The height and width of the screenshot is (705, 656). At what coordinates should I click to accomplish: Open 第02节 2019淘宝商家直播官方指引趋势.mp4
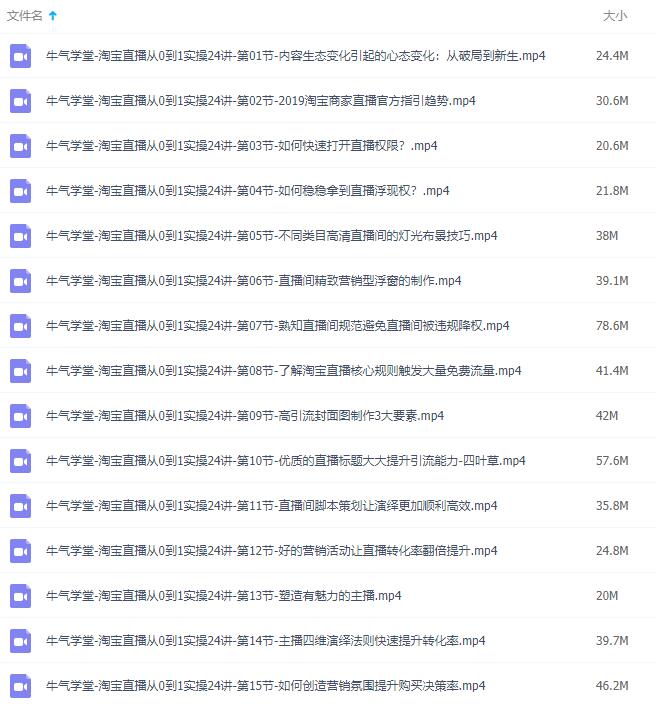[x=261, y=101]
